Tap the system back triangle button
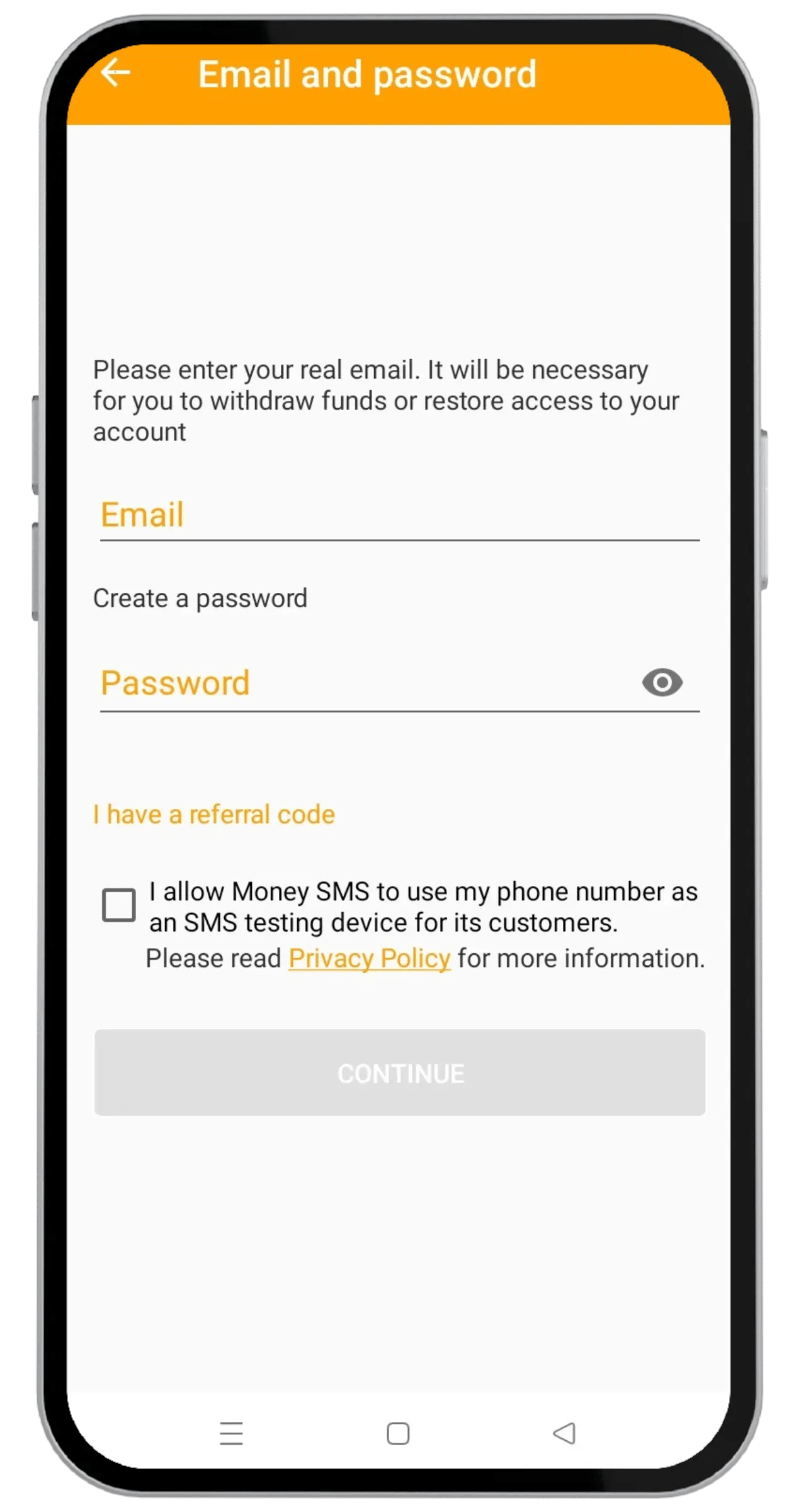 [x=564, y=1433]
